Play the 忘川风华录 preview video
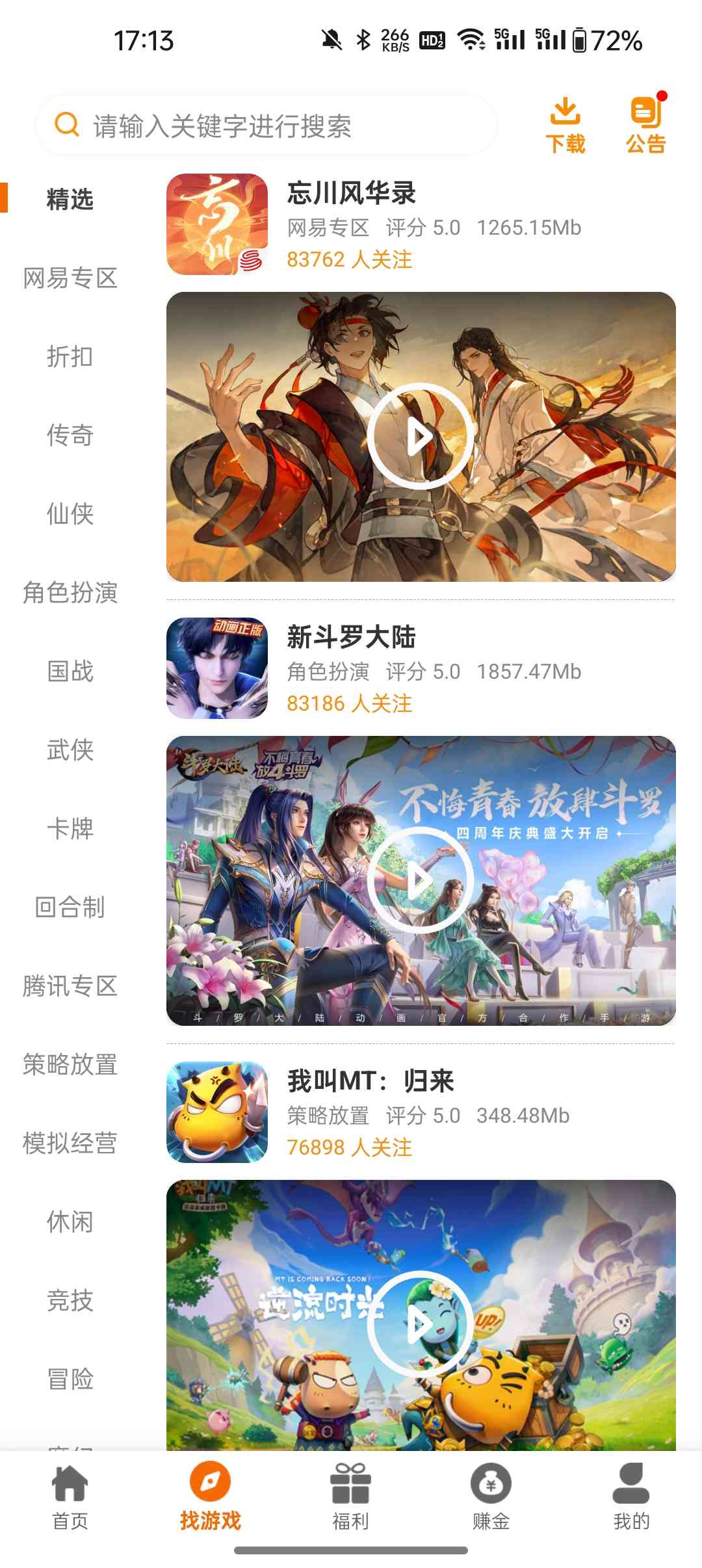The height and width of the screenshot is (1568, 702). [x=420, y=436]
